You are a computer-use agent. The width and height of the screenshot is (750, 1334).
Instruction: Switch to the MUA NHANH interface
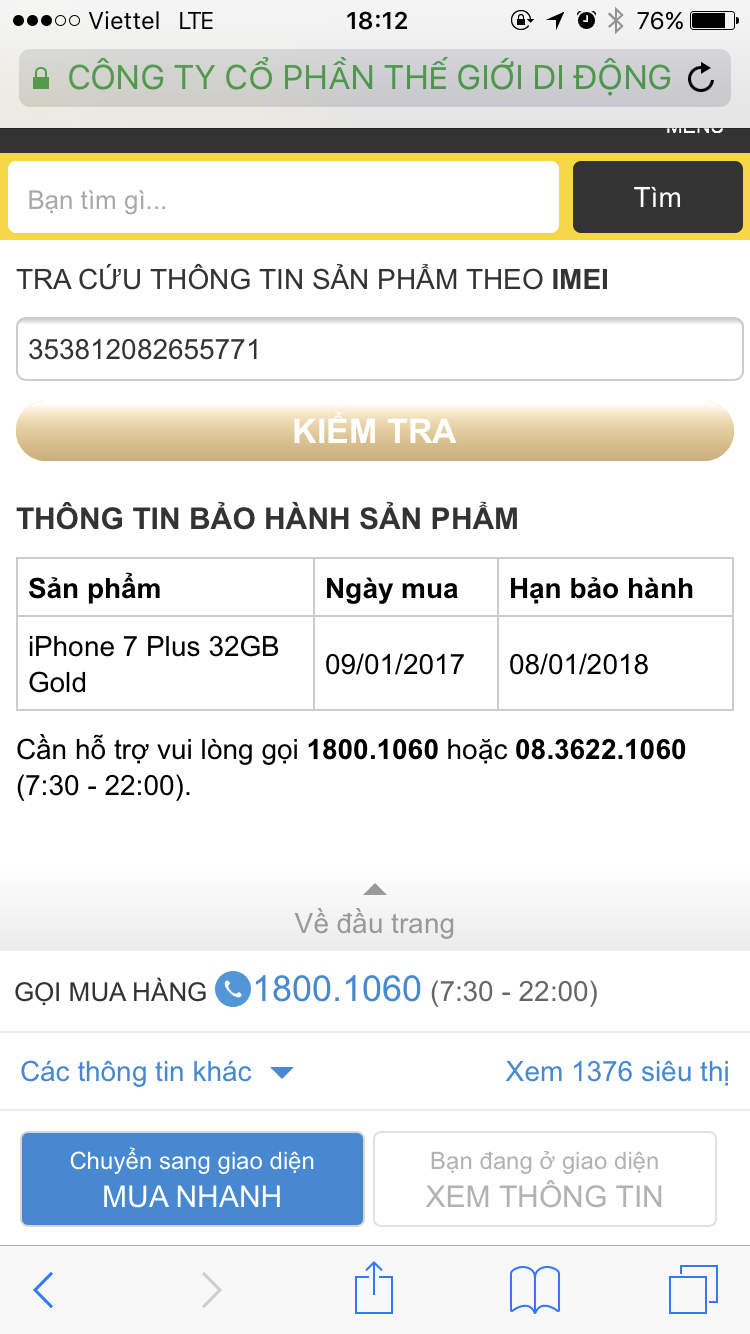click(192, 1179)
